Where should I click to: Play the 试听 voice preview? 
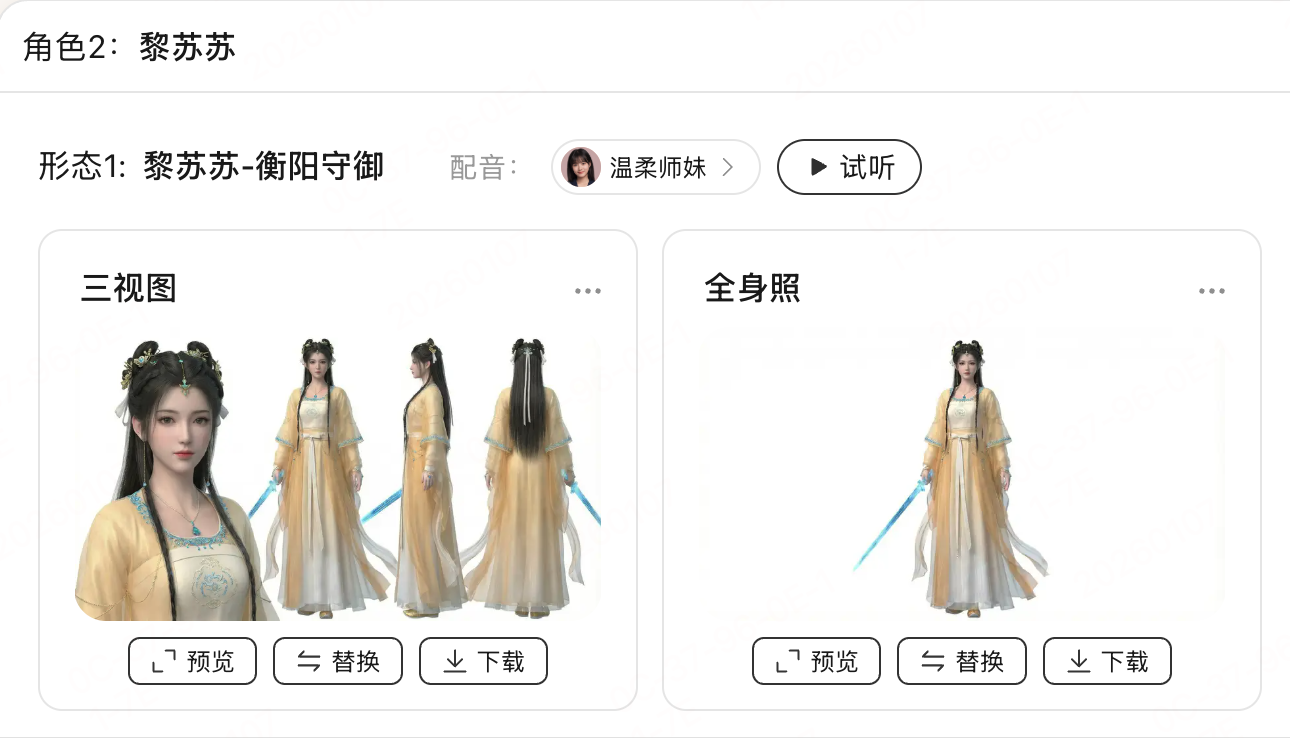point(849,167)
